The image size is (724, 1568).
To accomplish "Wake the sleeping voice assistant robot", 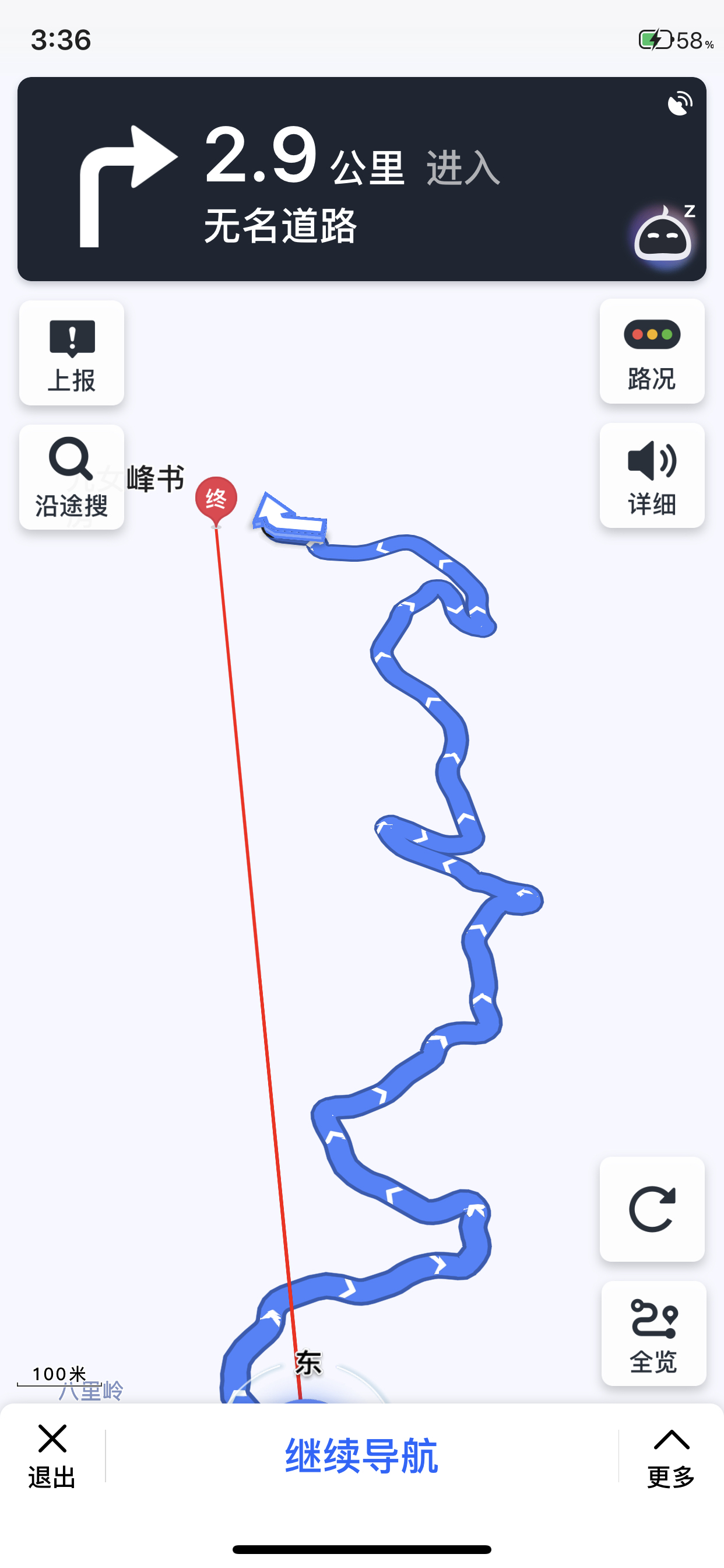I will [664, 235].
